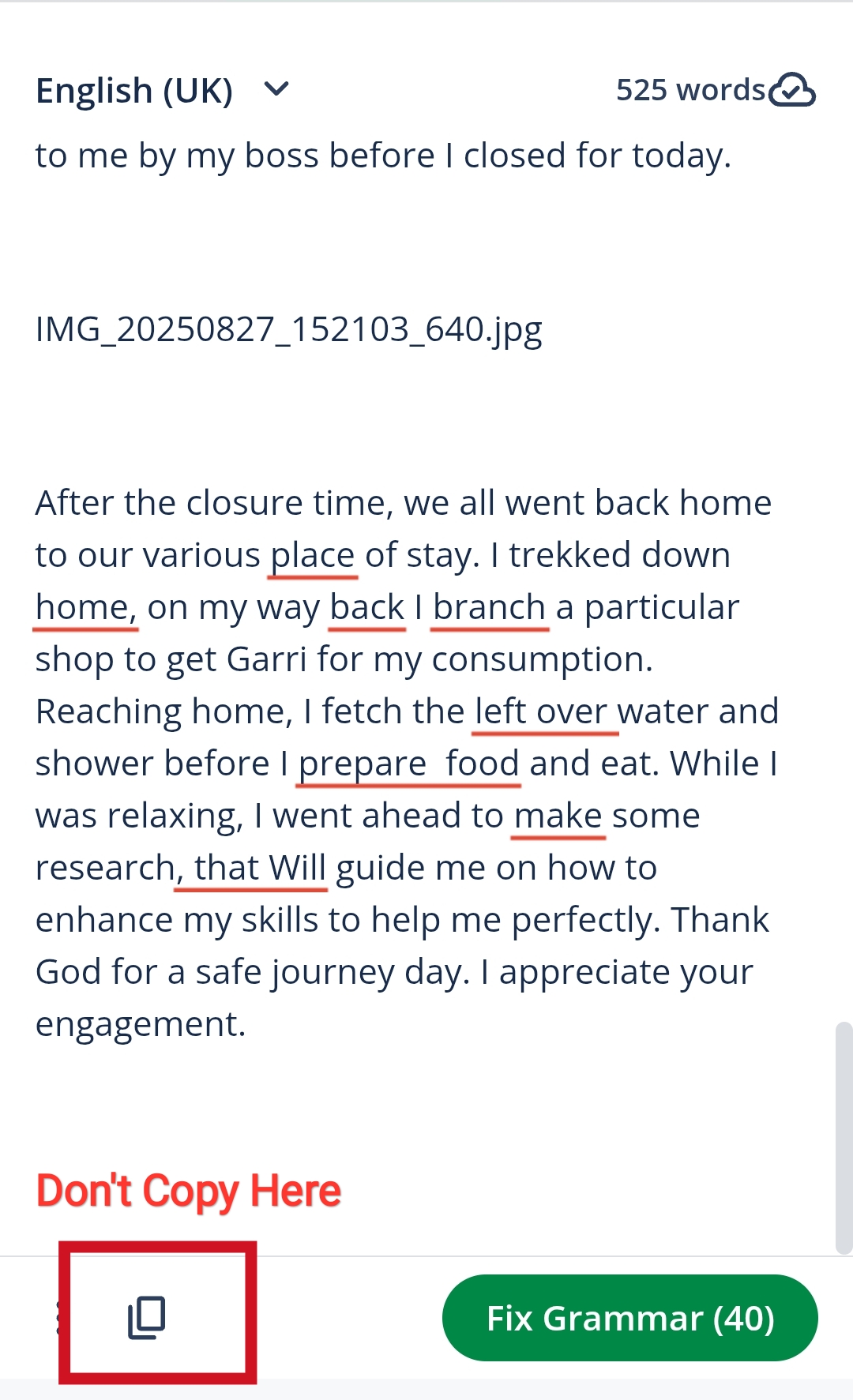Select the underlined word "branch"

click(490, 607)
